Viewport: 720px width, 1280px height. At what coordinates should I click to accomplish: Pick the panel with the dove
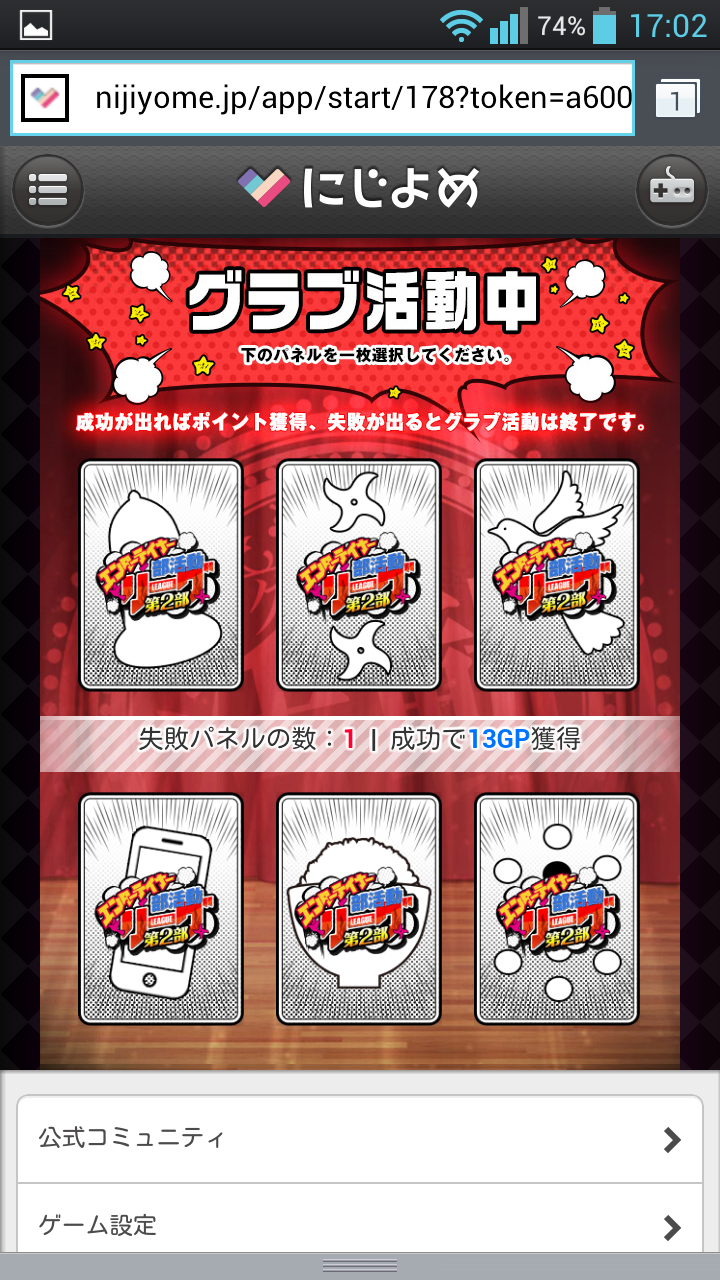point(556,575)
